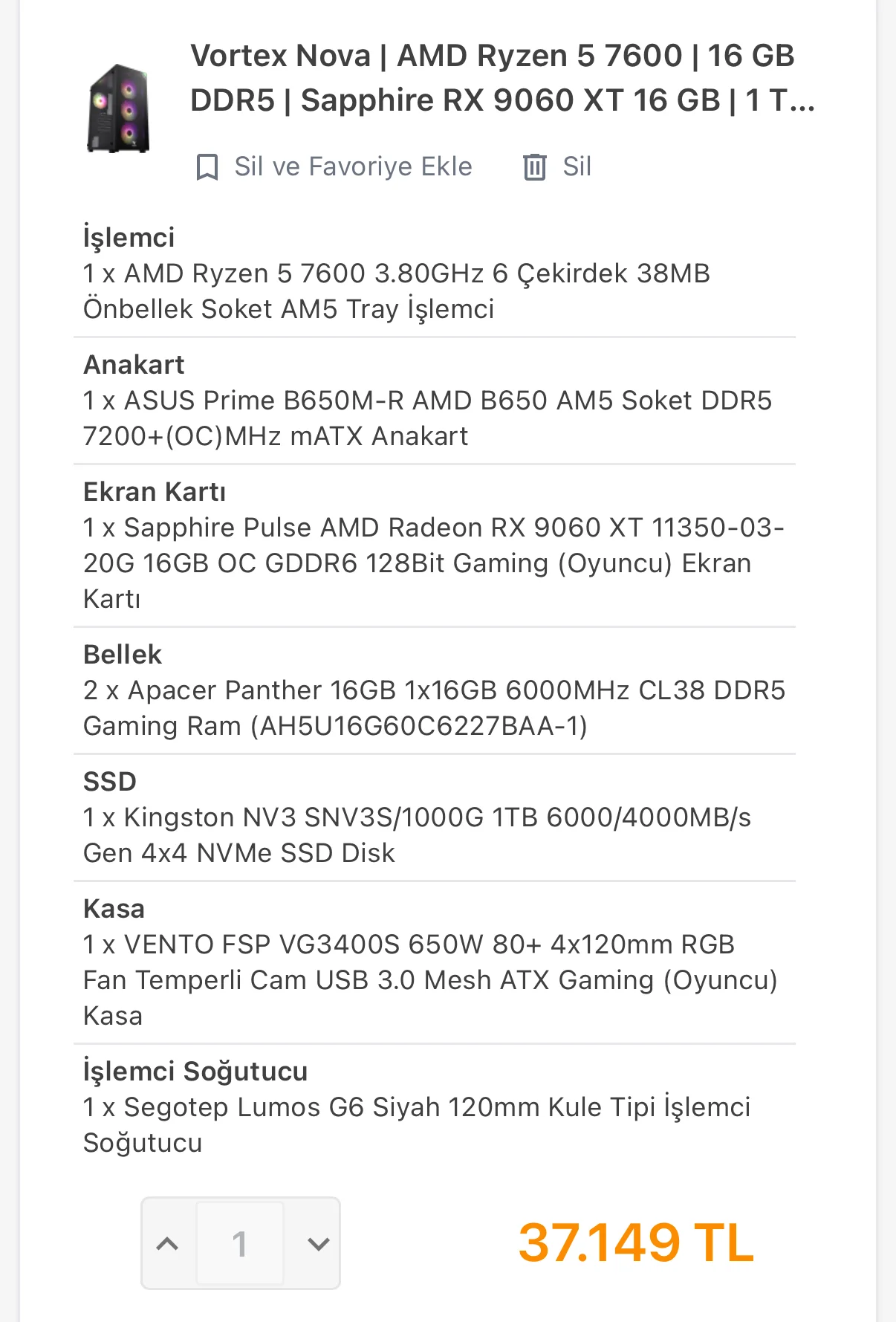The image size is (896, 1322).
Task: Decrease quantity with the down arrow
Action: pyautogui.click(x=318, y=1243)
